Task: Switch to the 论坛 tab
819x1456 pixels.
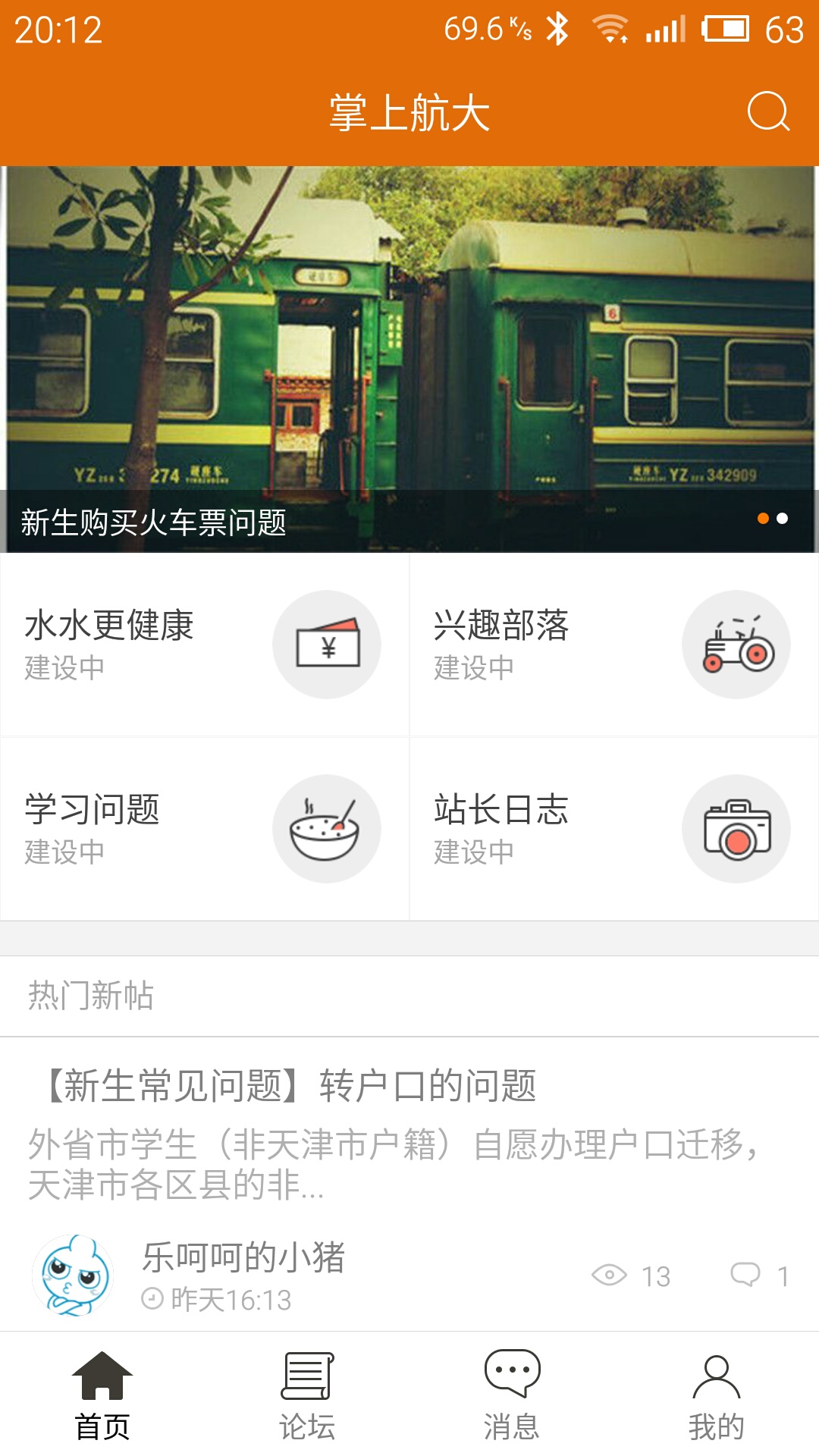Action: [x=307, y=1395]
